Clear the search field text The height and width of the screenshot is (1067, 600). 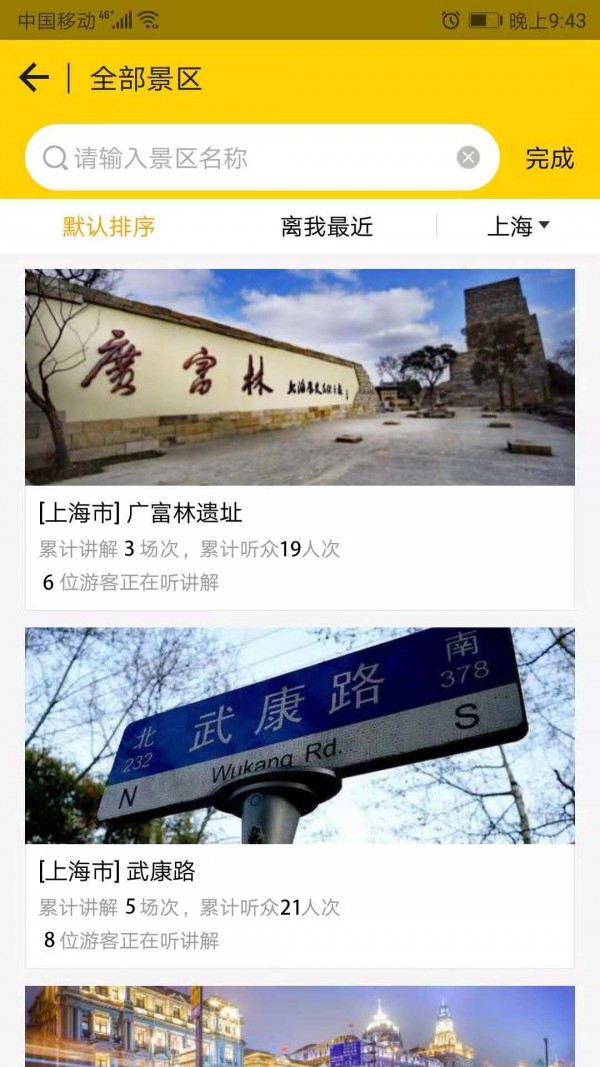coord(468,158)
